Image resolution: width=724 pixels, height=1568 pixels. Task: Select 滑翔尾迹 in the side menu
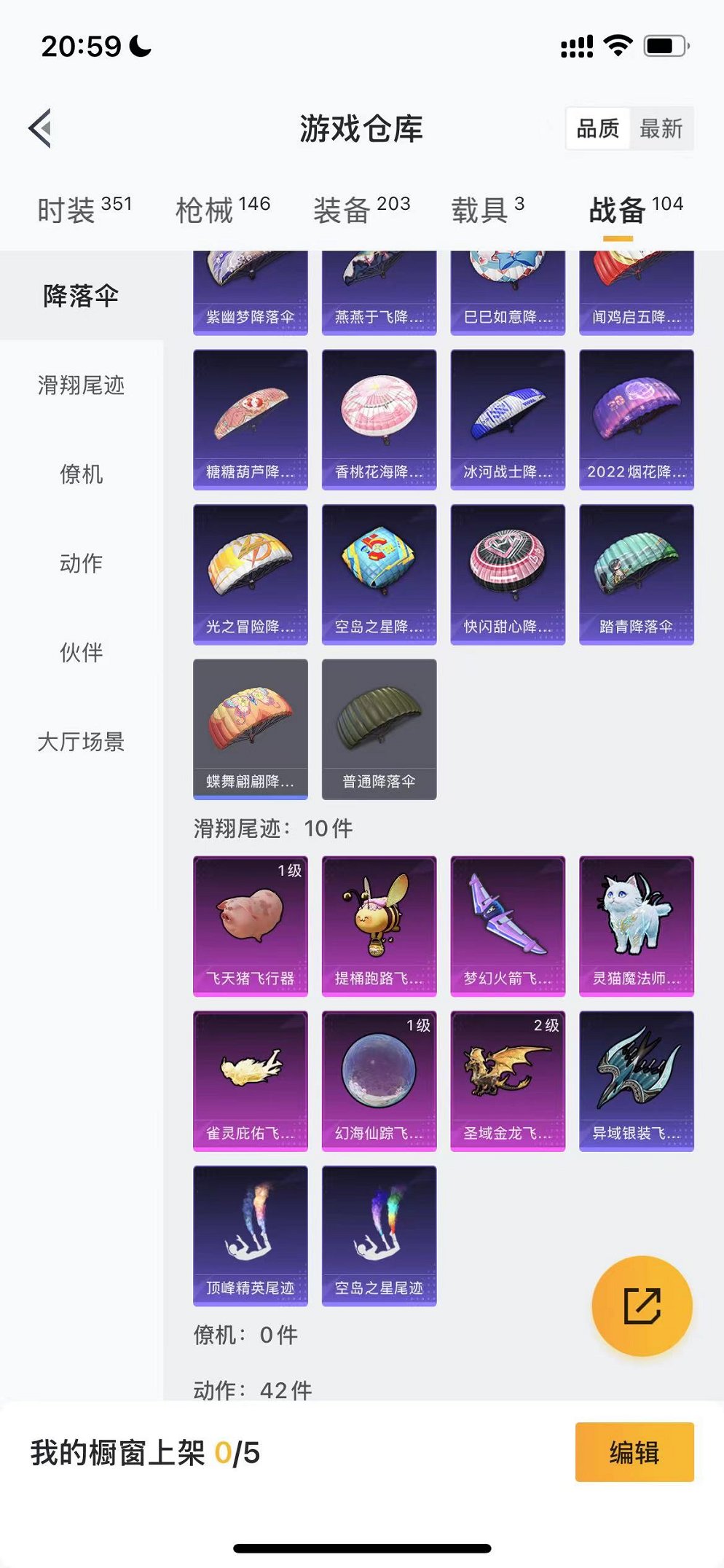(81, 385)
